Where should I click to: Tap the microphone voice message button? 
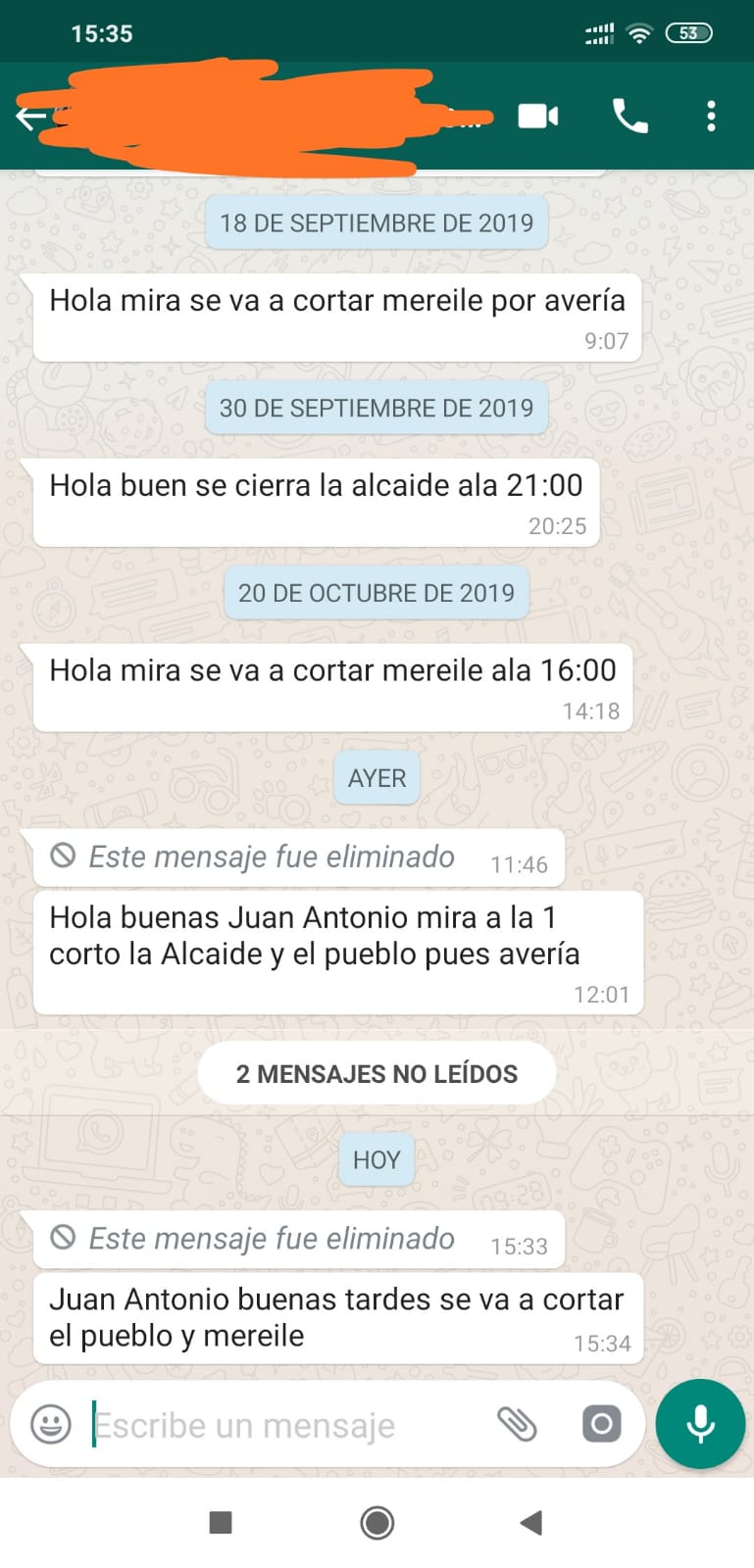pyautogui.click(x=700, y=1424)
